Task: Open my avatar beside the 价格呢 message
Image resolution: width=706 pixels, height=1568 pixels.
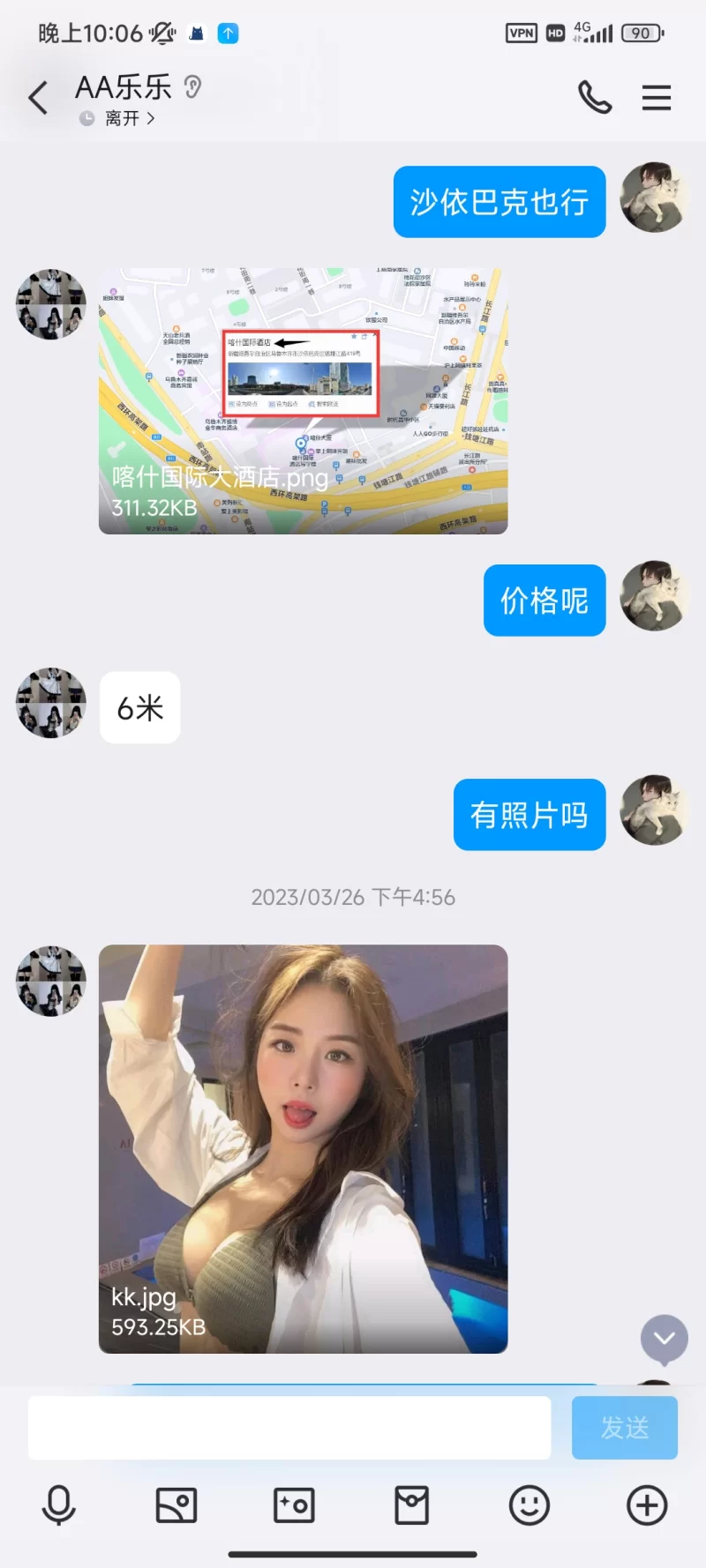Action: coord(653,596)
